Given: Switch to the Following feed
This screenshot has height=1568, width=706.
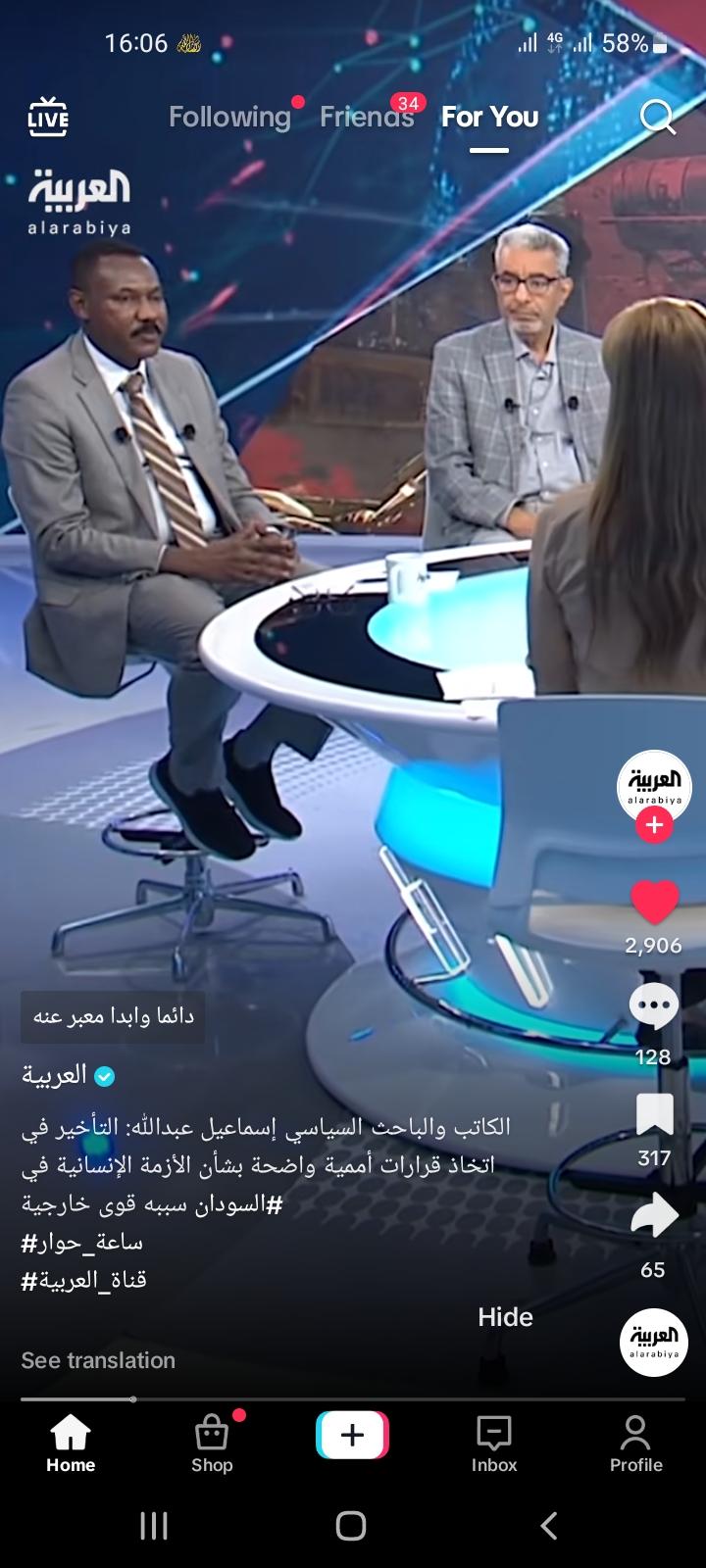Looking at the screenshot, I should click(229, 118).
